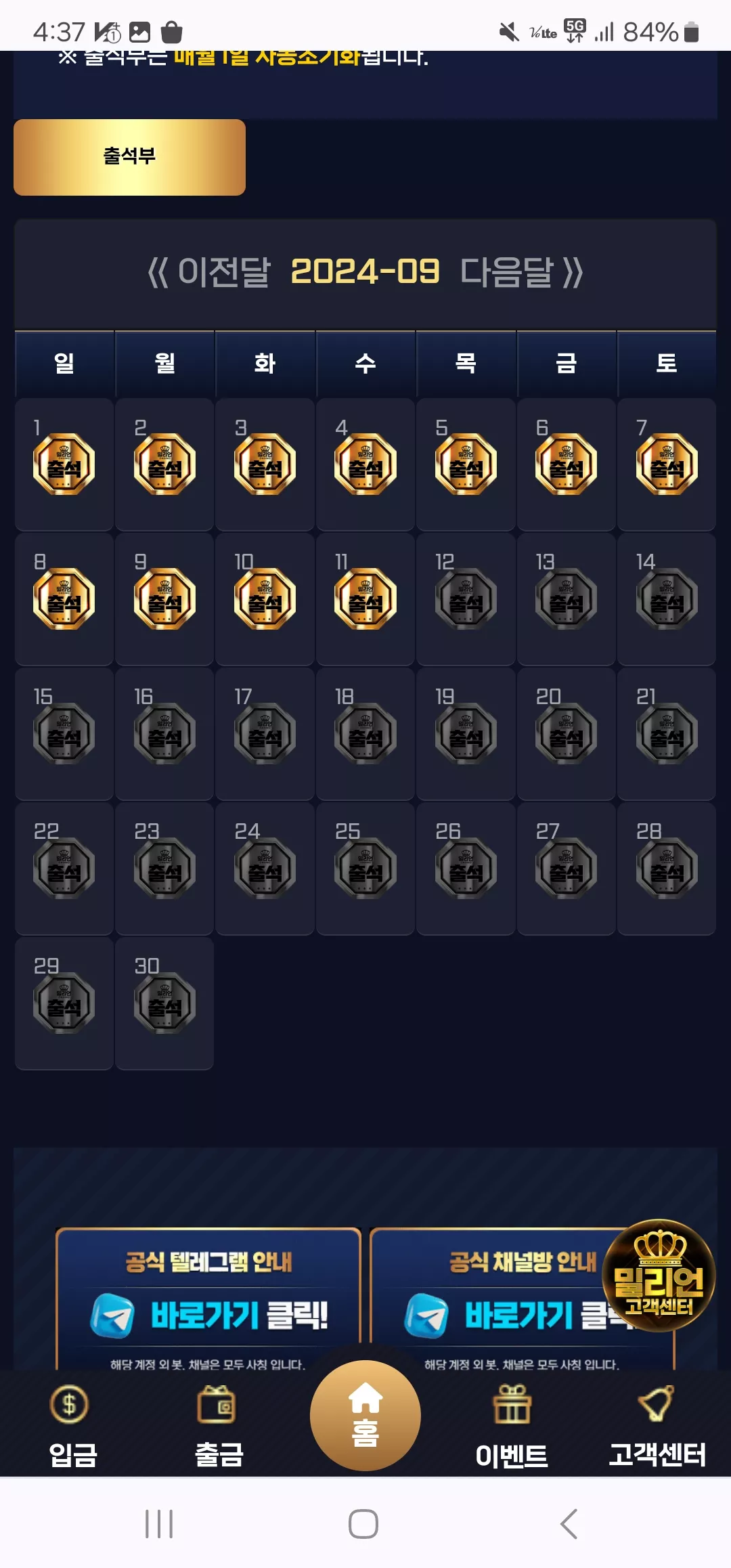This screenshot has width=731, height=1568.
Task: Open recent apps from the navigation bar
Action: [x=159, y=1524]
